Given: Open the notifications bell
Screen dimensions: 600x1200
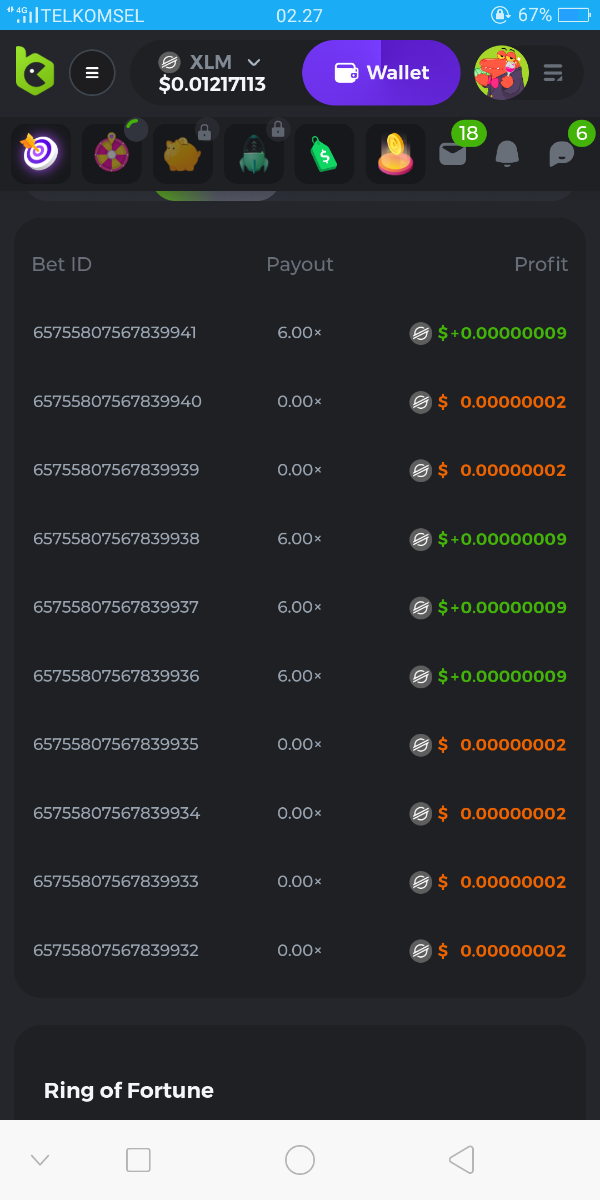Looking at the screenshot, I should click(508, 153).
